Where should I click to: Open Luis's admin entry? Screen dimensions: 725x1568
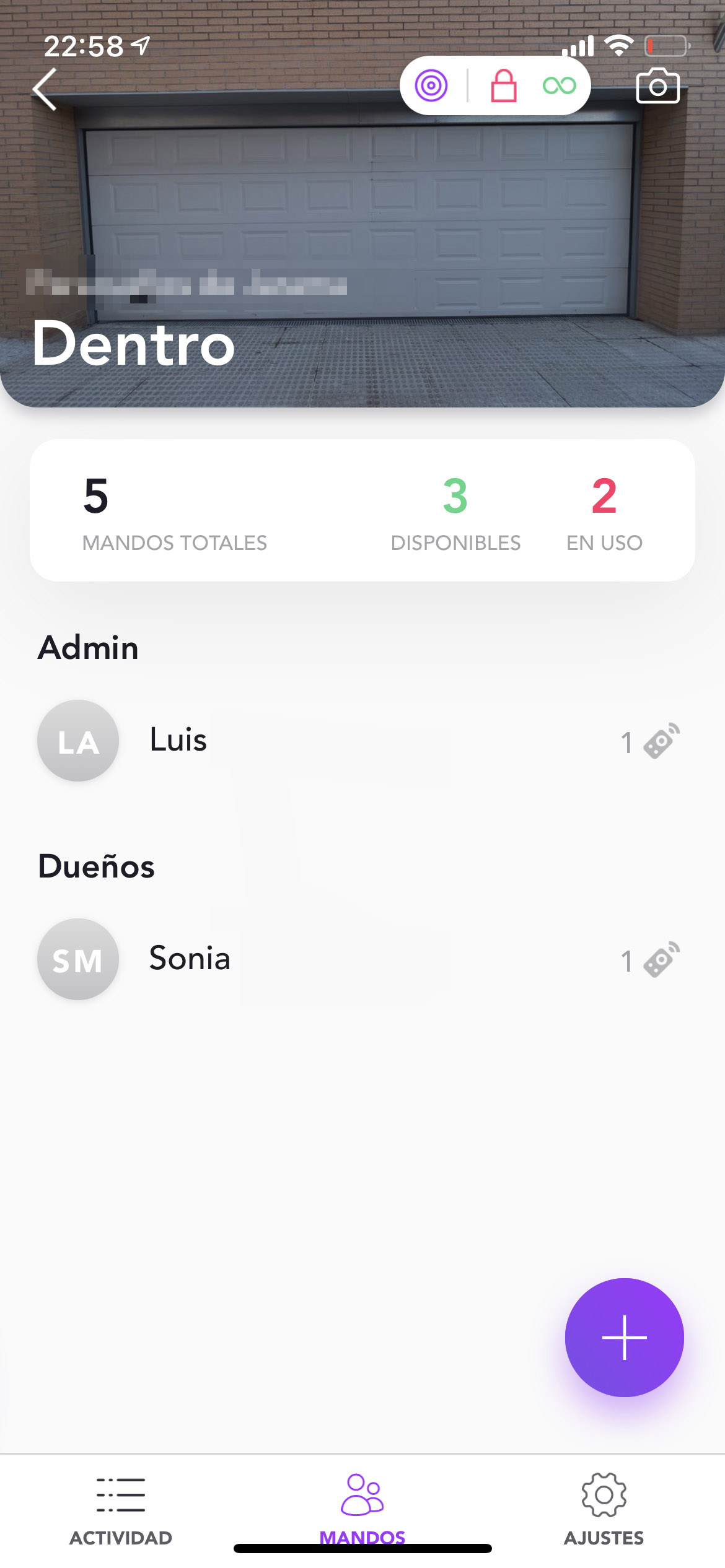[x=362, y=741]
